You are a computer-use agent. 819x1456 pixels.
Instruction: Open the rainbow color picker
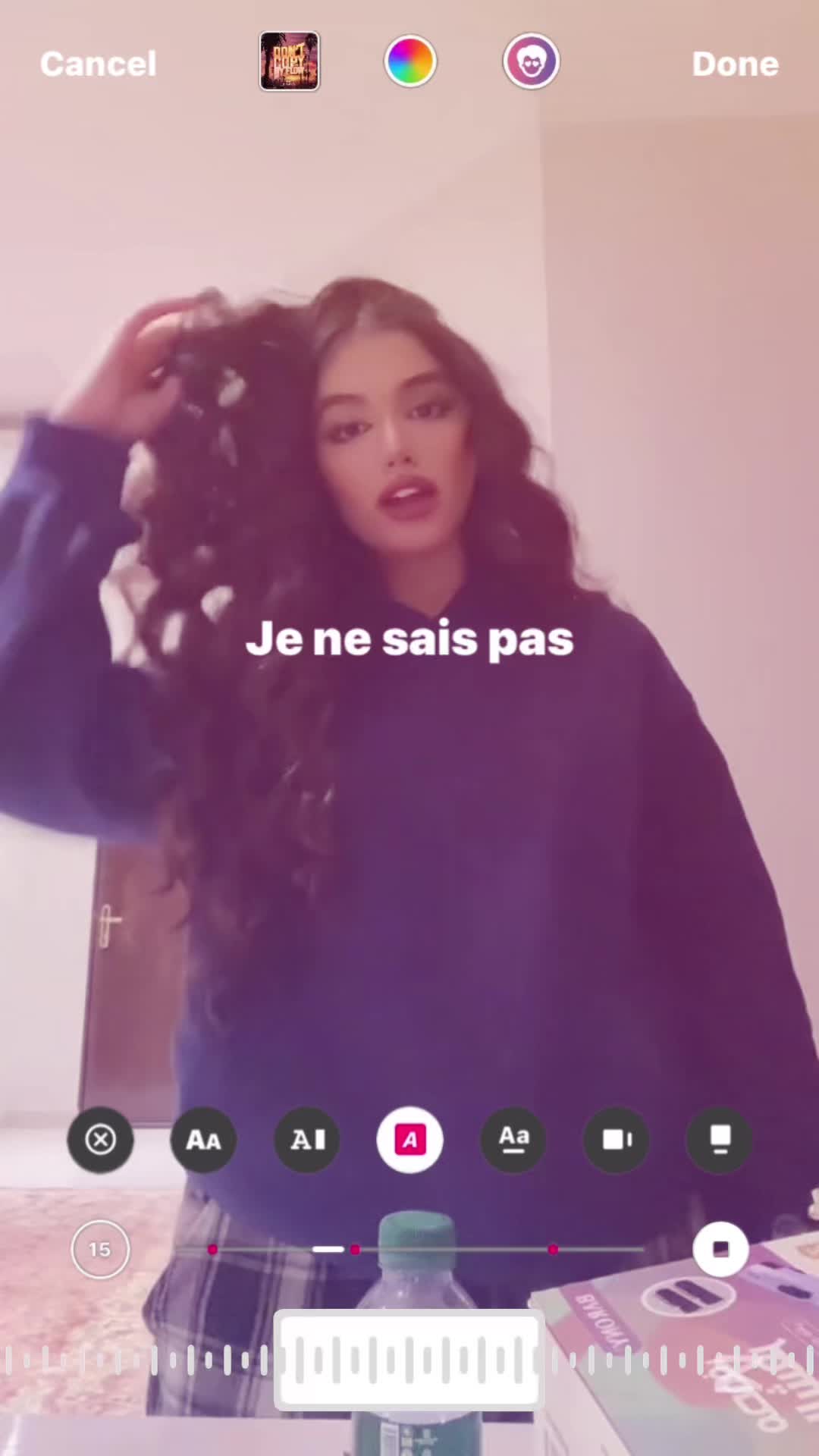[x=410, y=61]
